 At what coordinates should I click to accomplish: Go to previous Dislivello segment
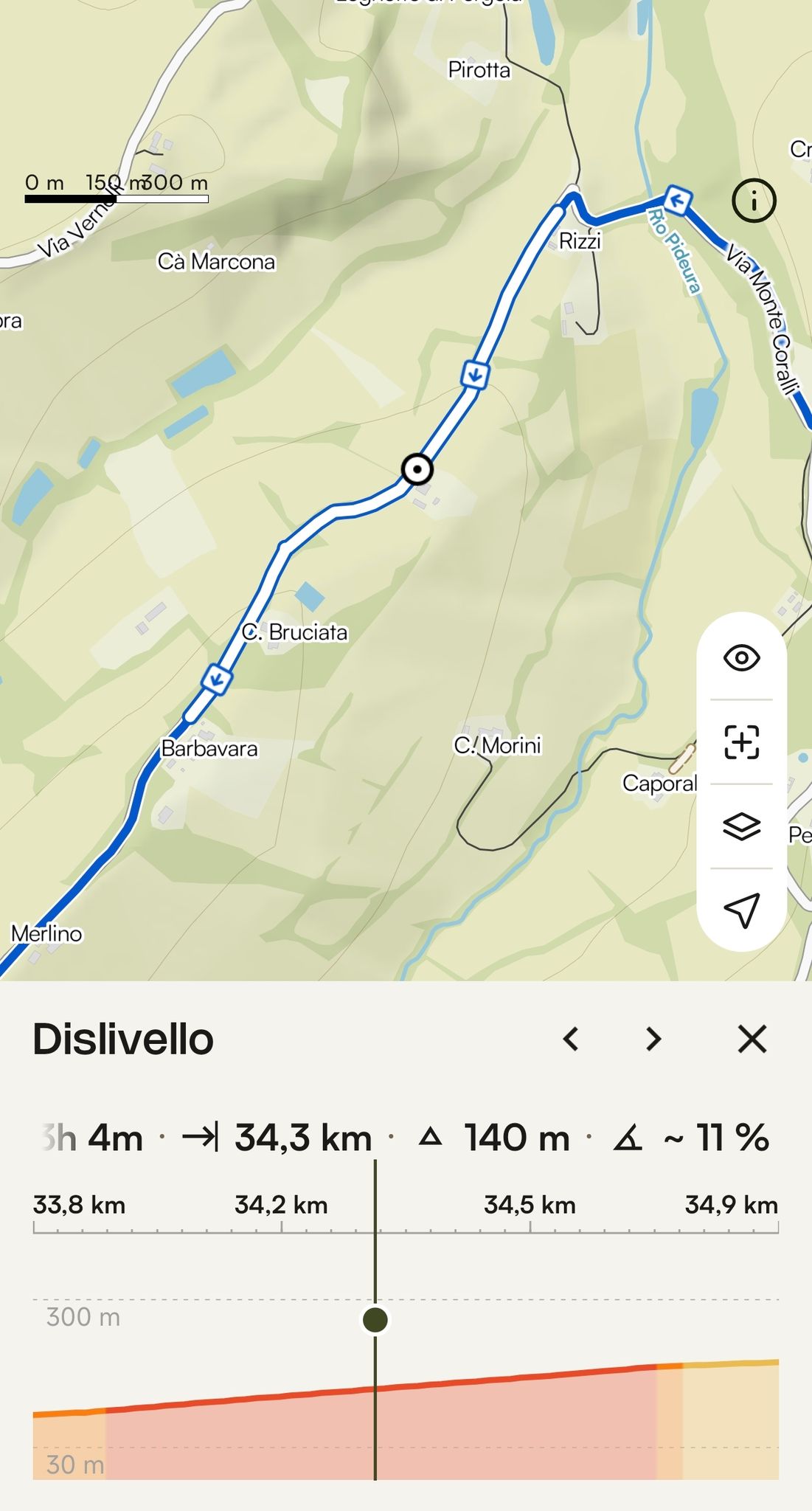point(571,1039)
